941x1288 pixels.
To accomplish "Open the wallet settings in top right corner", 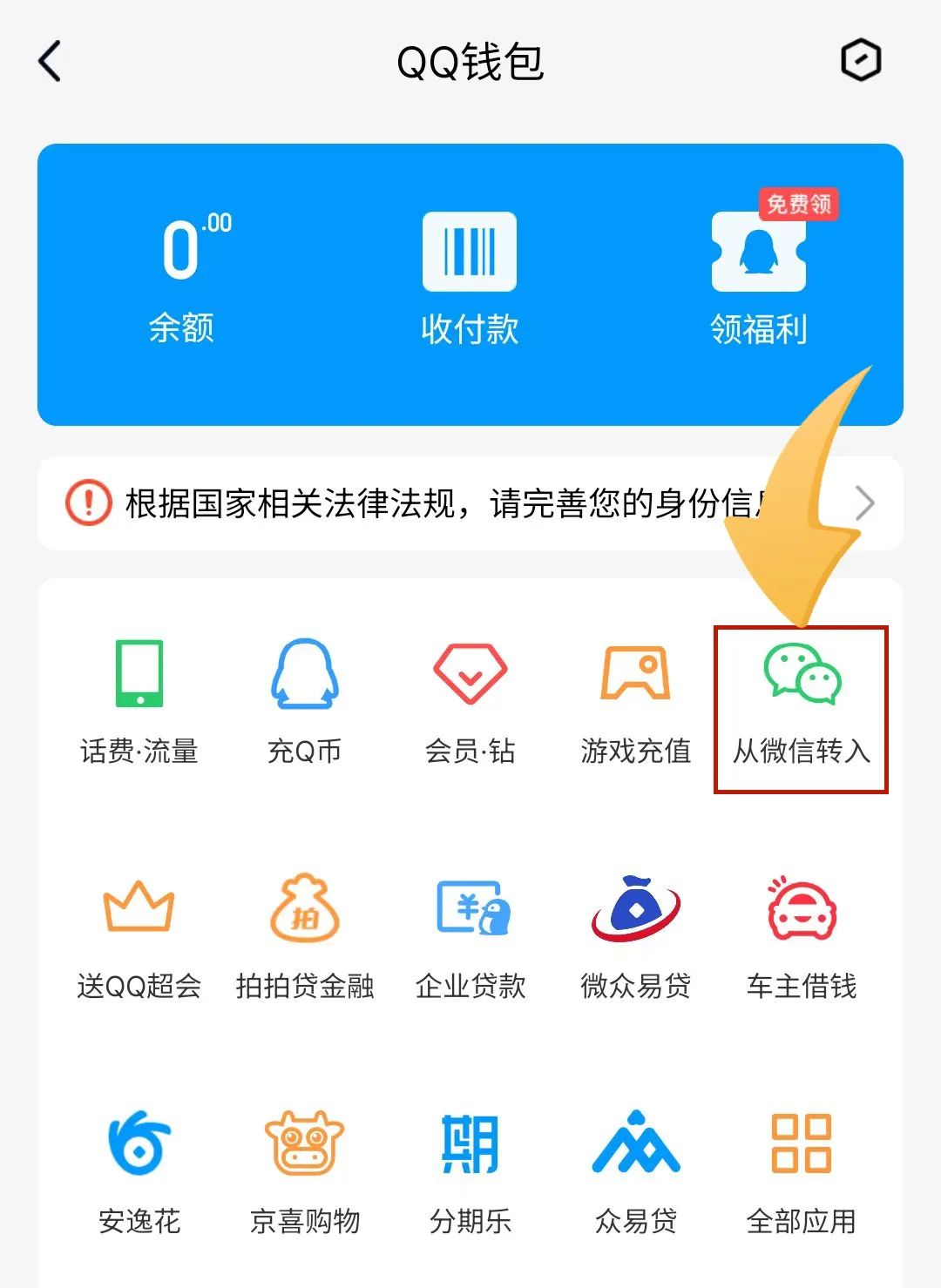I will [x=861, y=61].
